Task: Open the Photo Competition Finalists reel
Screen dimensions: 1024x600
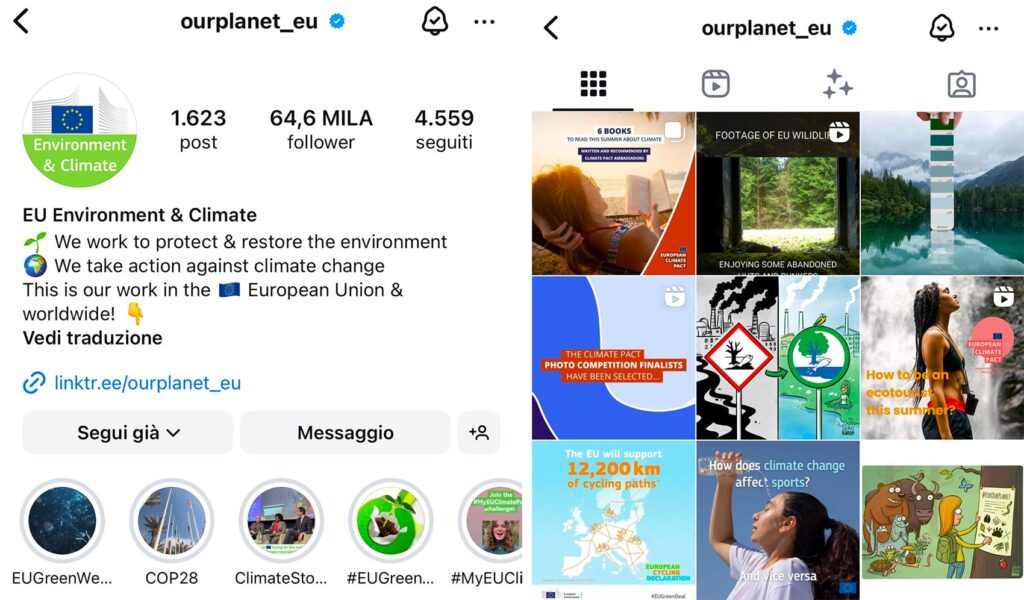Action: click(613, 358)
